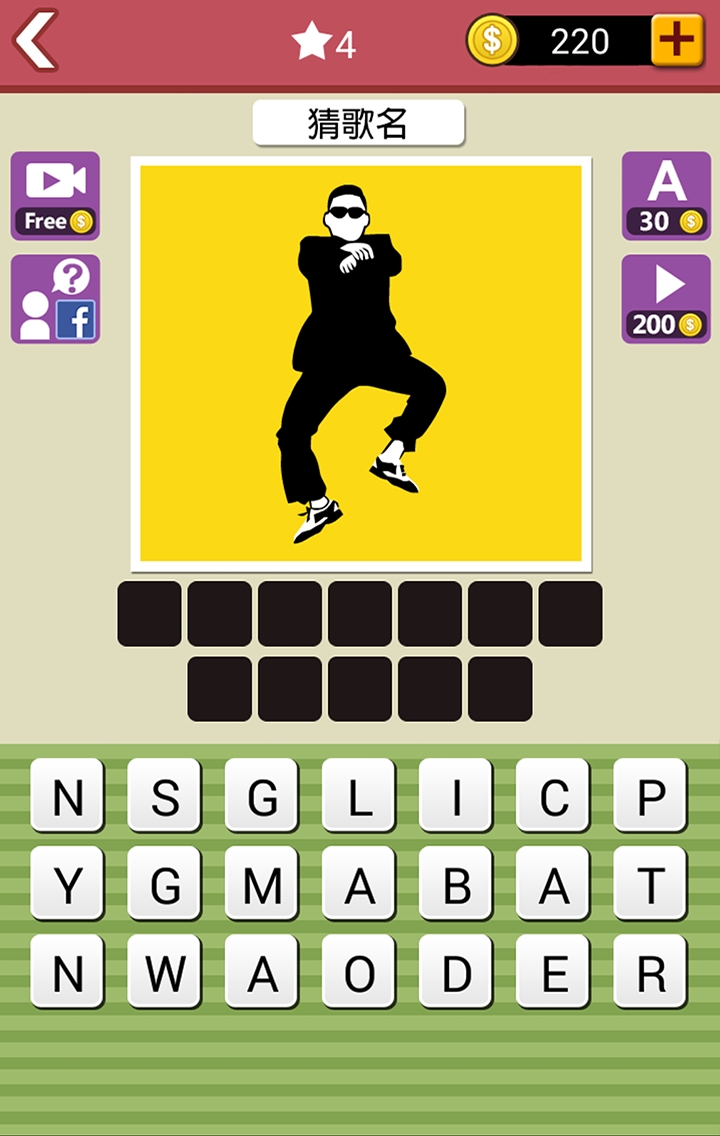Image resolution: width=720 pixels, height=1136 pixels.
Task: Select the letter W tile
Action: pos(164,972)
